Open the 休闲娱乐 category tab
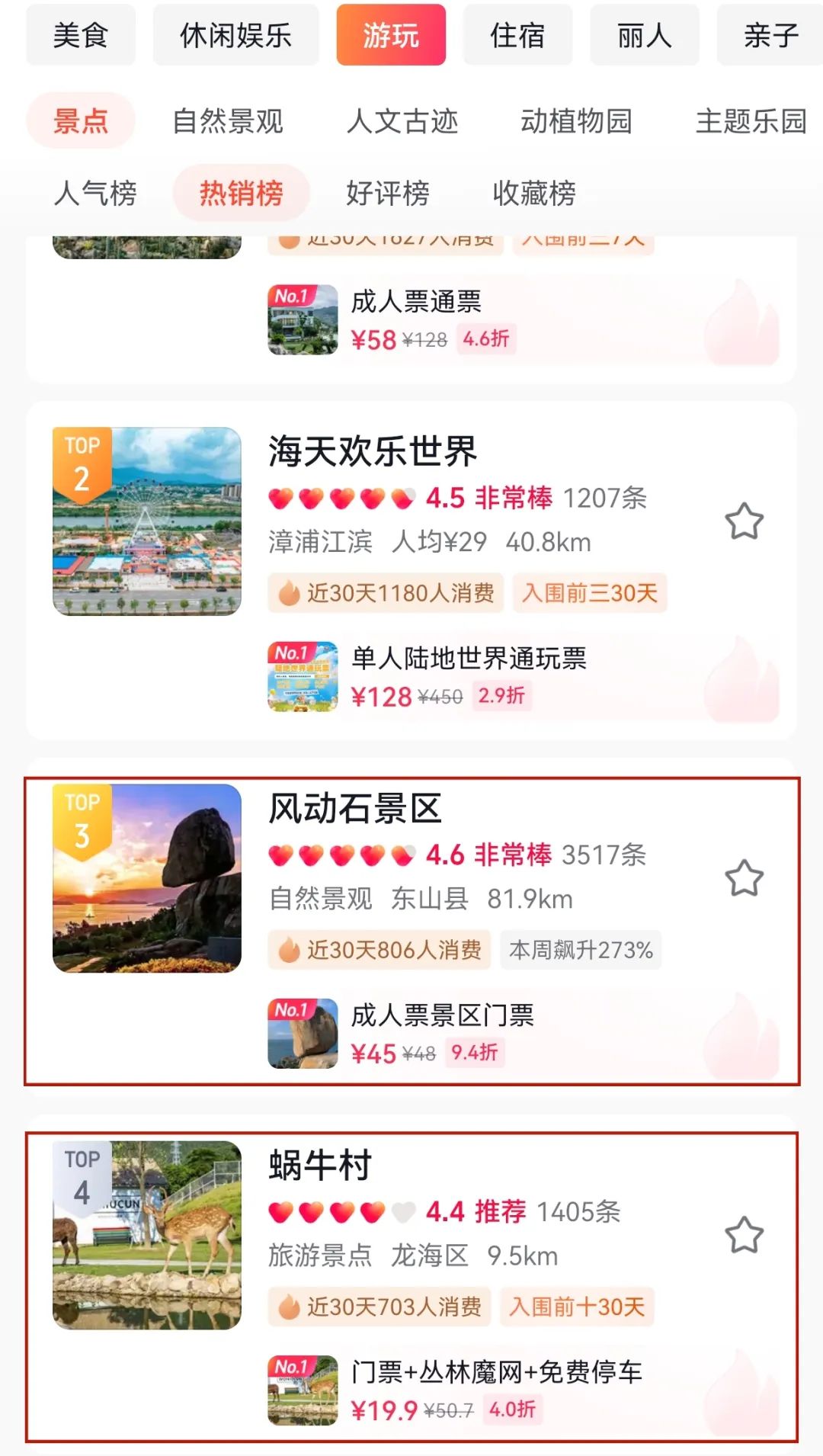Screen dimensions: 823x1456 (235, 35)
